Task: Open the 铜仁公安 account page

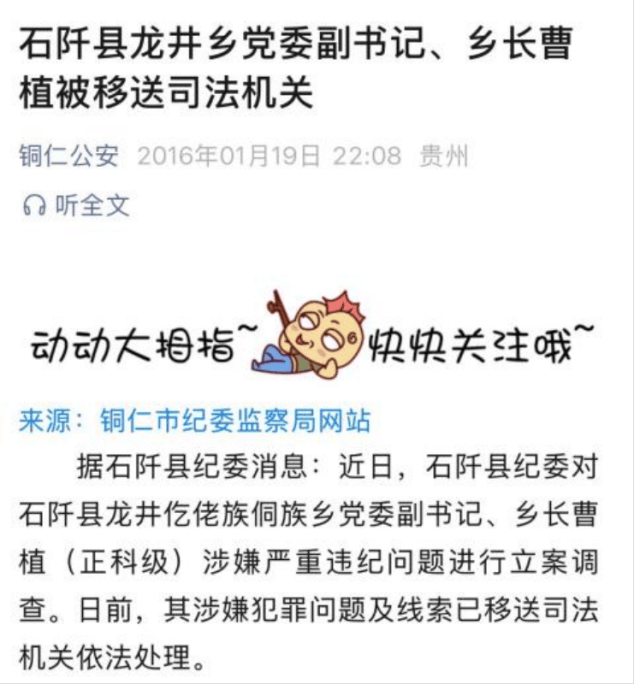Action: coord(68,156)
